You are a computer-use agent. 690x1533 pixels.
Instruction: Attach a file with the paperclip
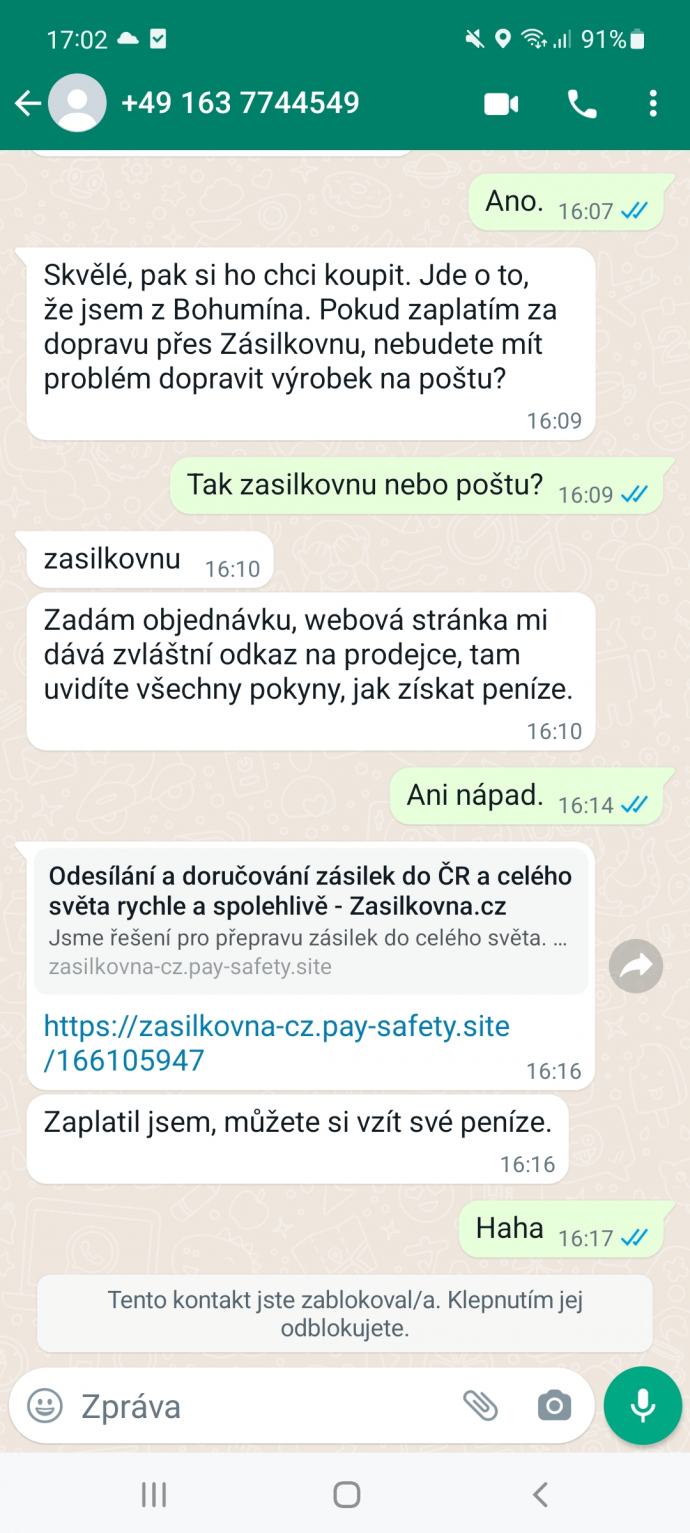[481, 1406]
